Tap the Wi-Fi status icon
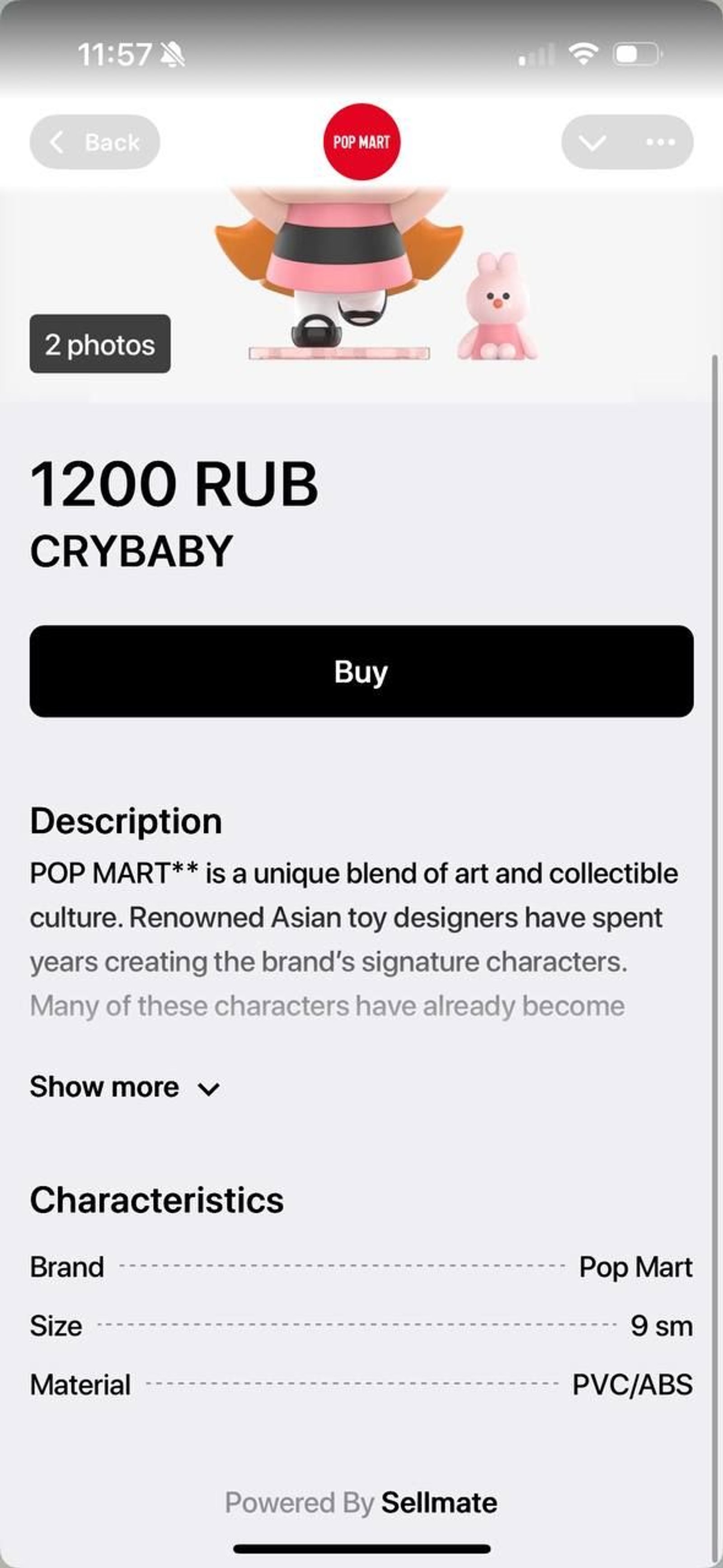This screenshot has width=723, height=1568. click(582, 54)
